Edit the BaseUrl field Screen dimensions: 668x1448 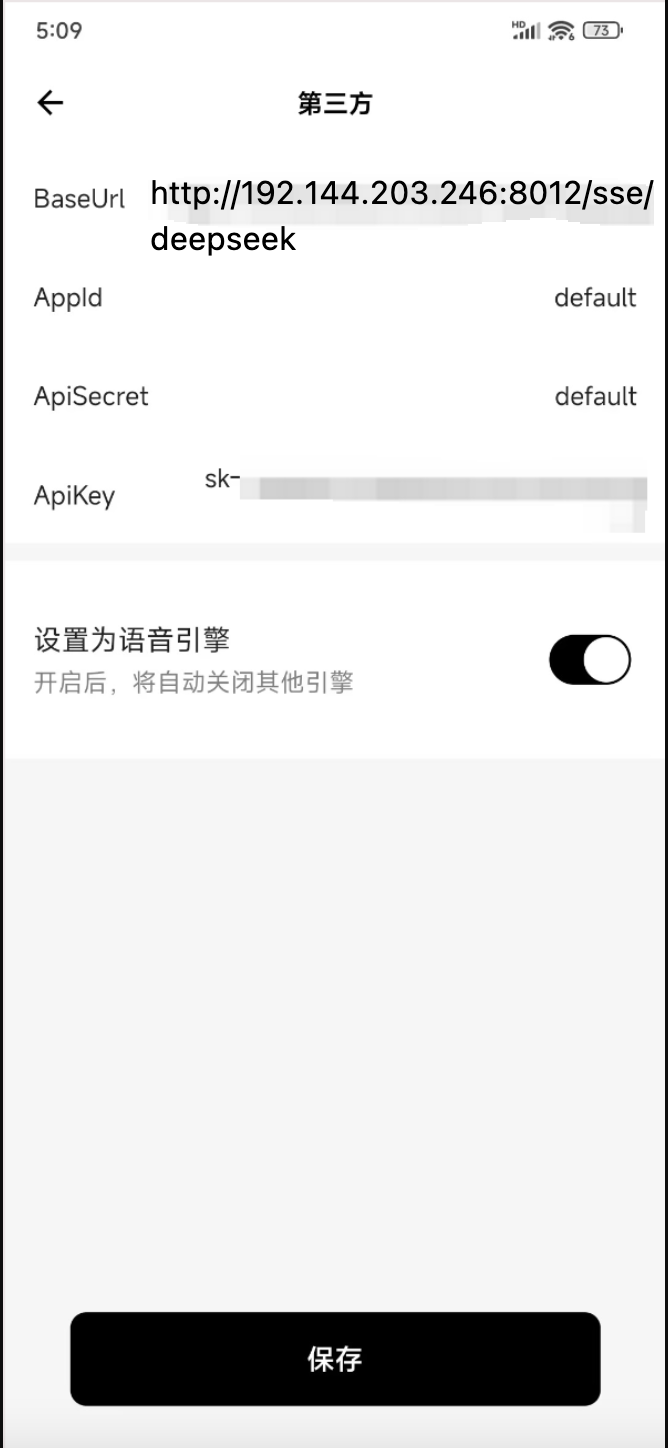coord(400,215)
